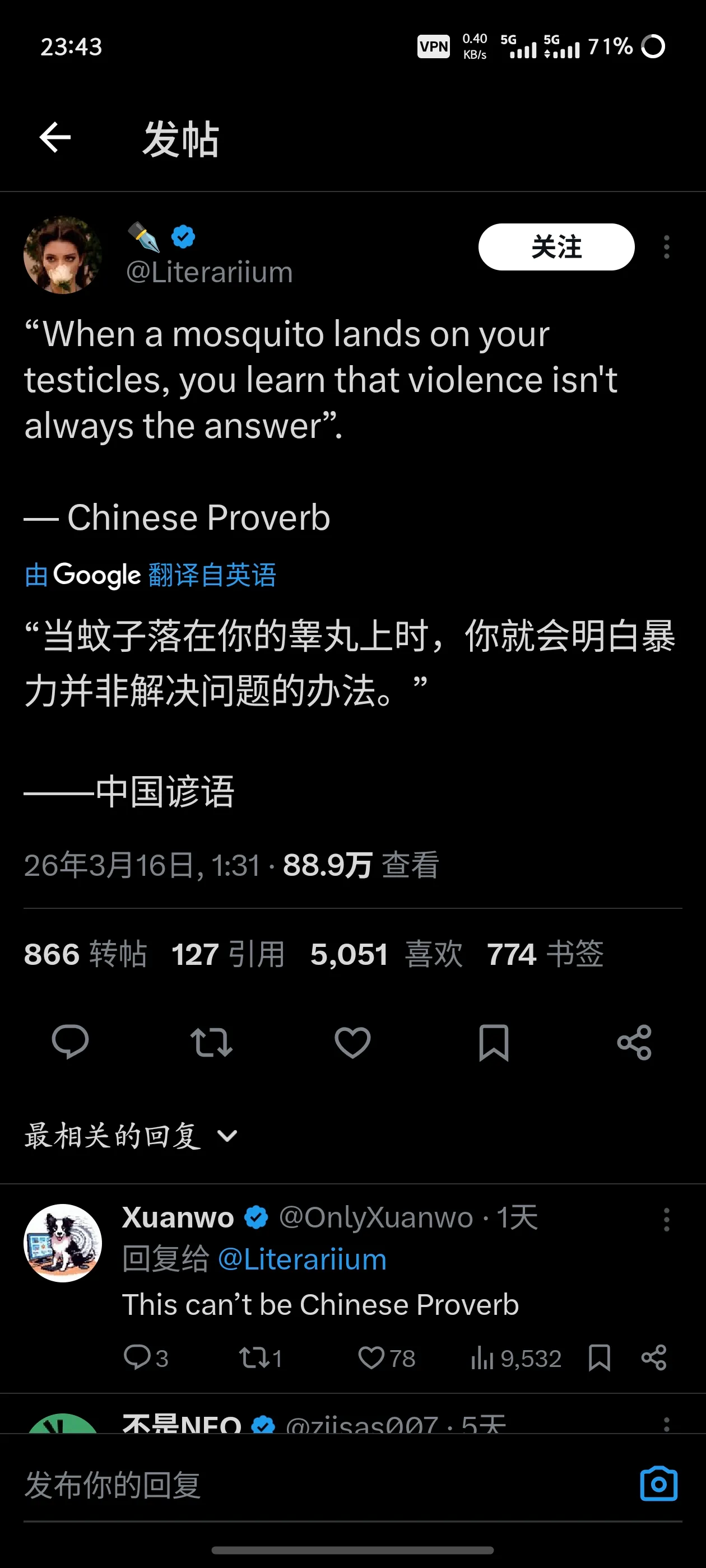Screen dimensions: 706x1568
Task: Open the camera icon in reply bar
Action: pos(658,1484)
